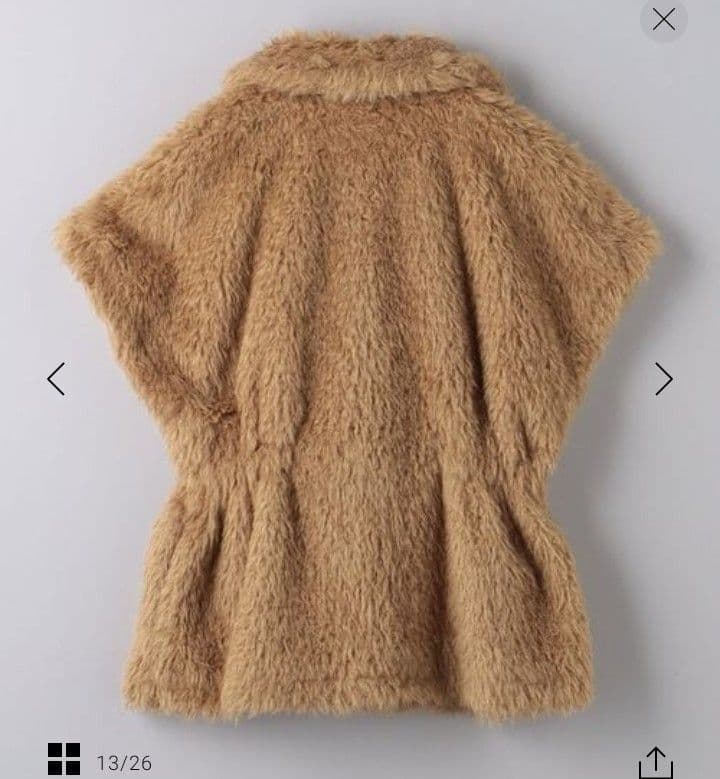Show the previous product photo
720x779 pixels.
(x=56, y=379)
